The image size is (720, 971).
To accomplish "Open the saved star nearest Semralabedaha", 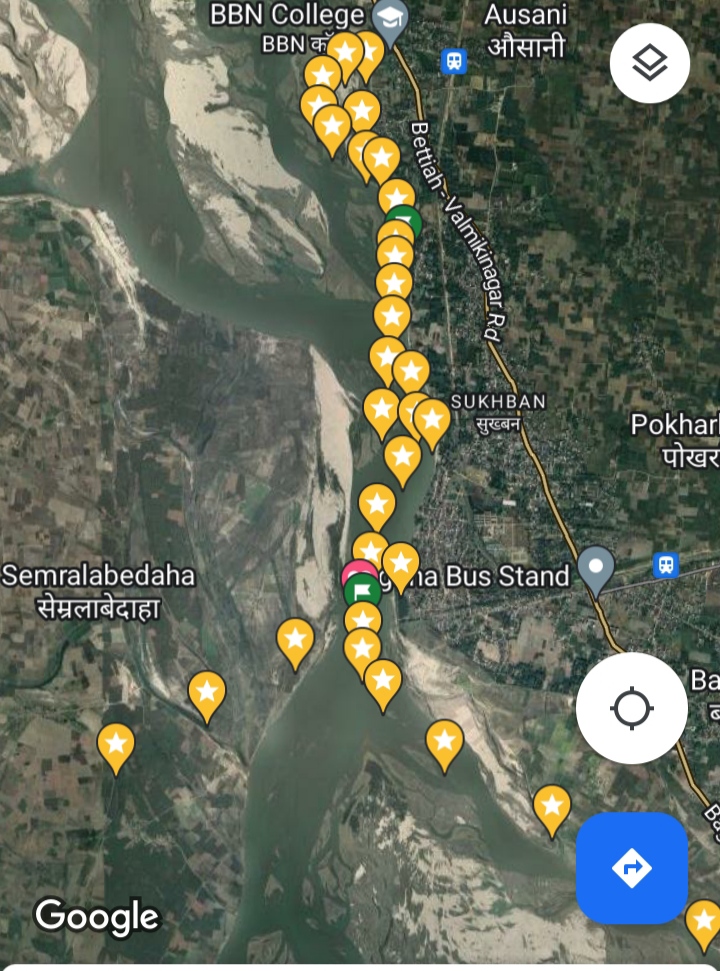I will click(207, 693).
